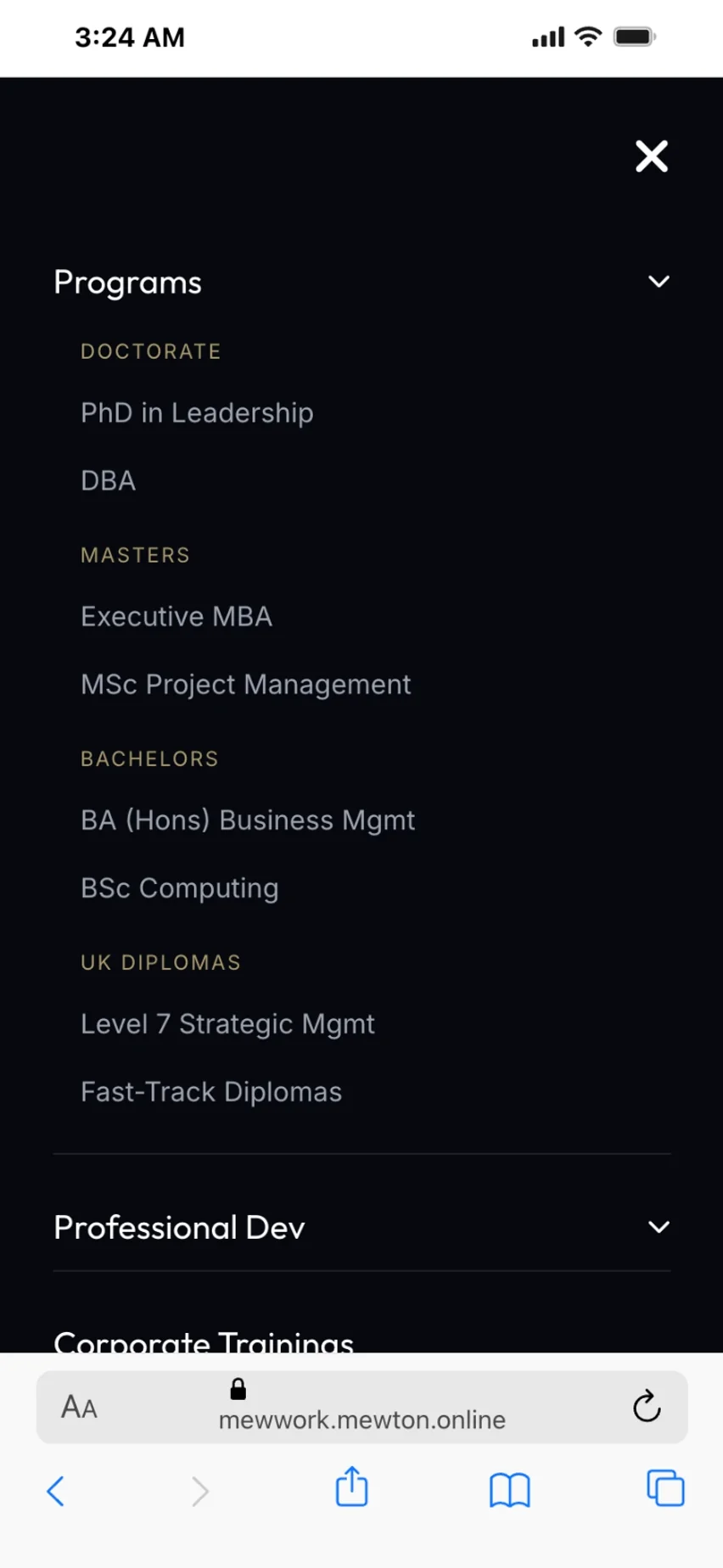Collapse the Programs section
This screenshot has height=1568, width=723.
click(659, 282)
